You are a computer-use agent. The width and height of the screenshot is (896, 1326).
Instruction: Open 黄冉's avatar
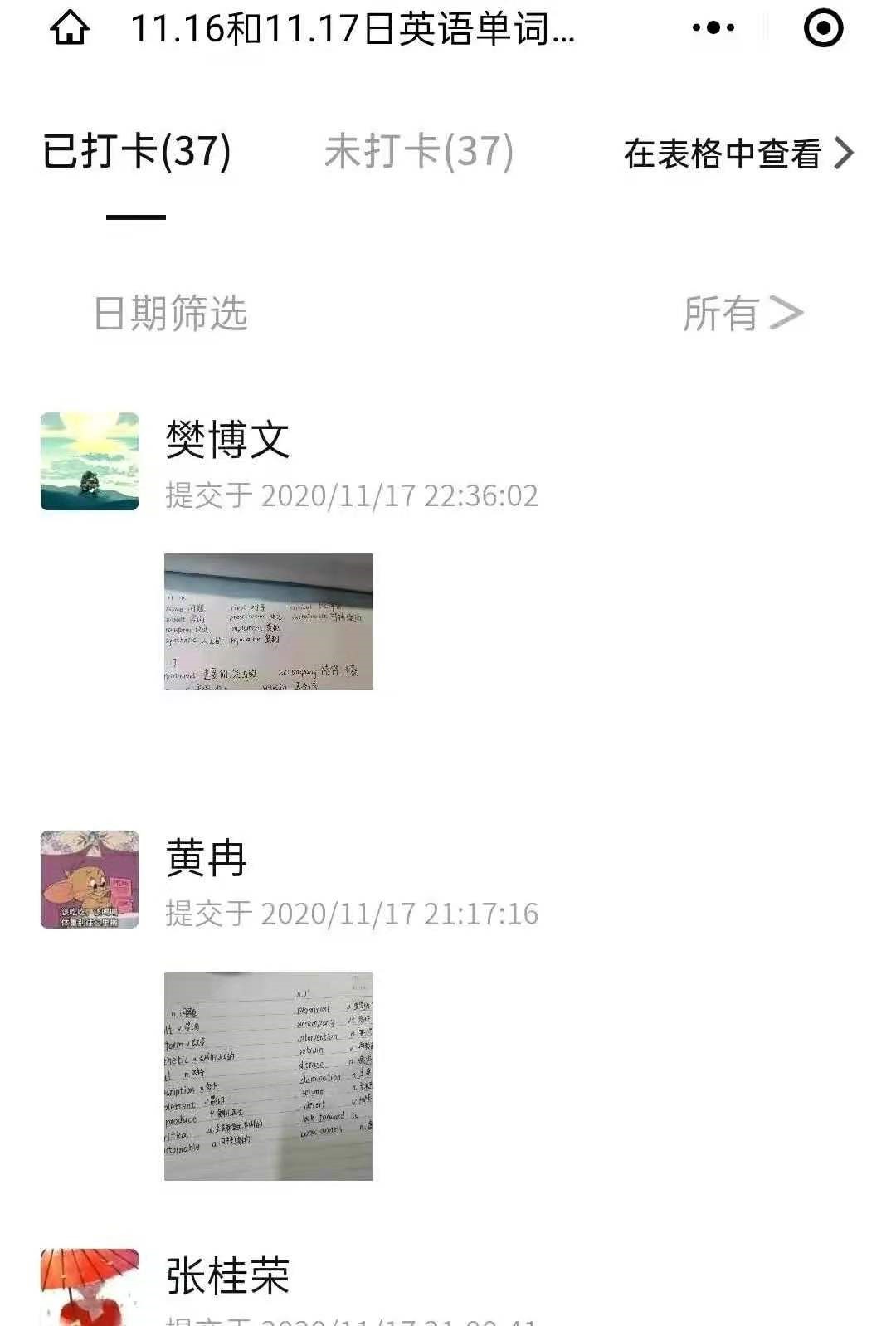pos(90,880)
